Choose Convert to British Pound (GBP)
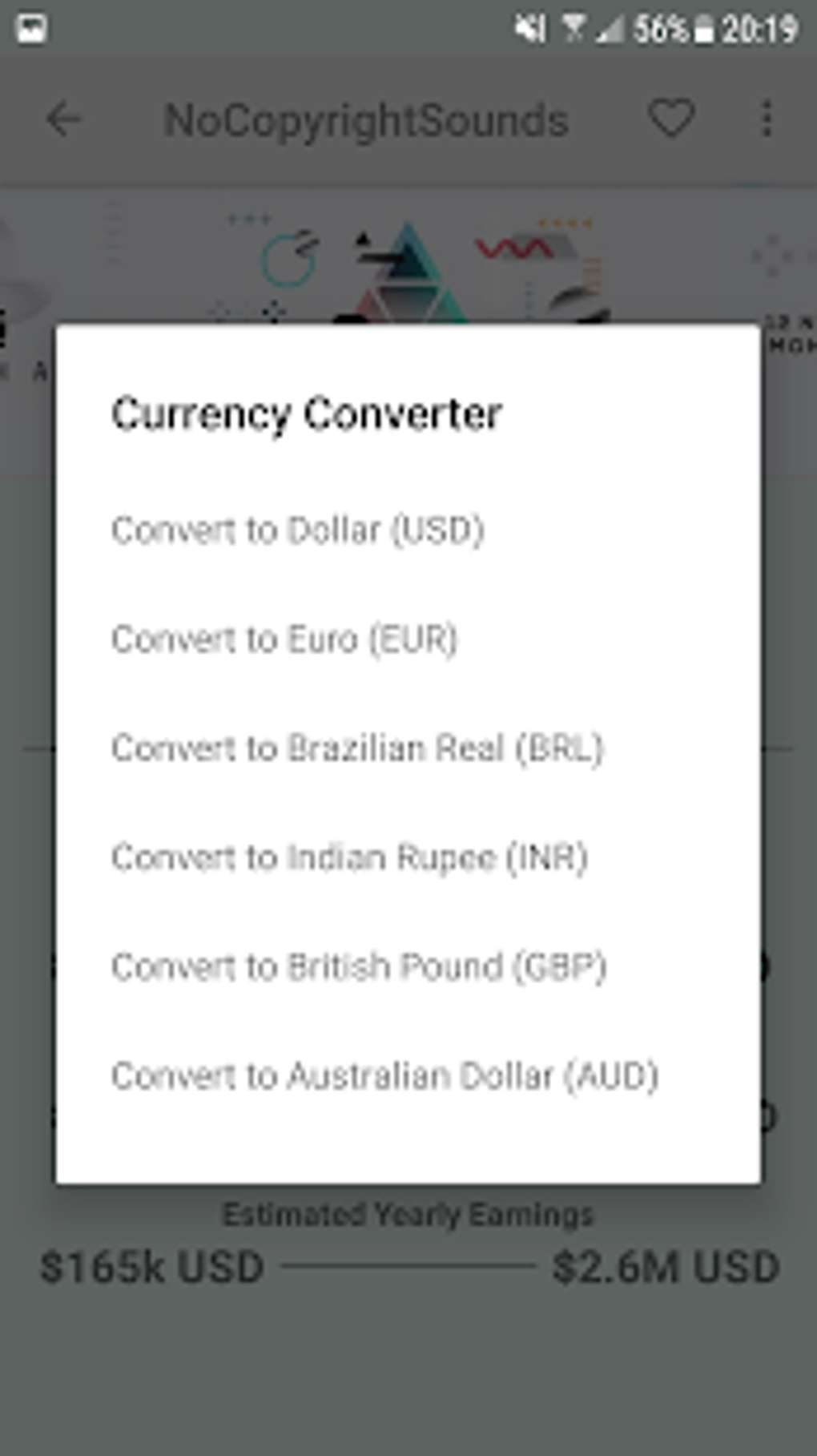 pyautogui.click(x=359, y=967)
